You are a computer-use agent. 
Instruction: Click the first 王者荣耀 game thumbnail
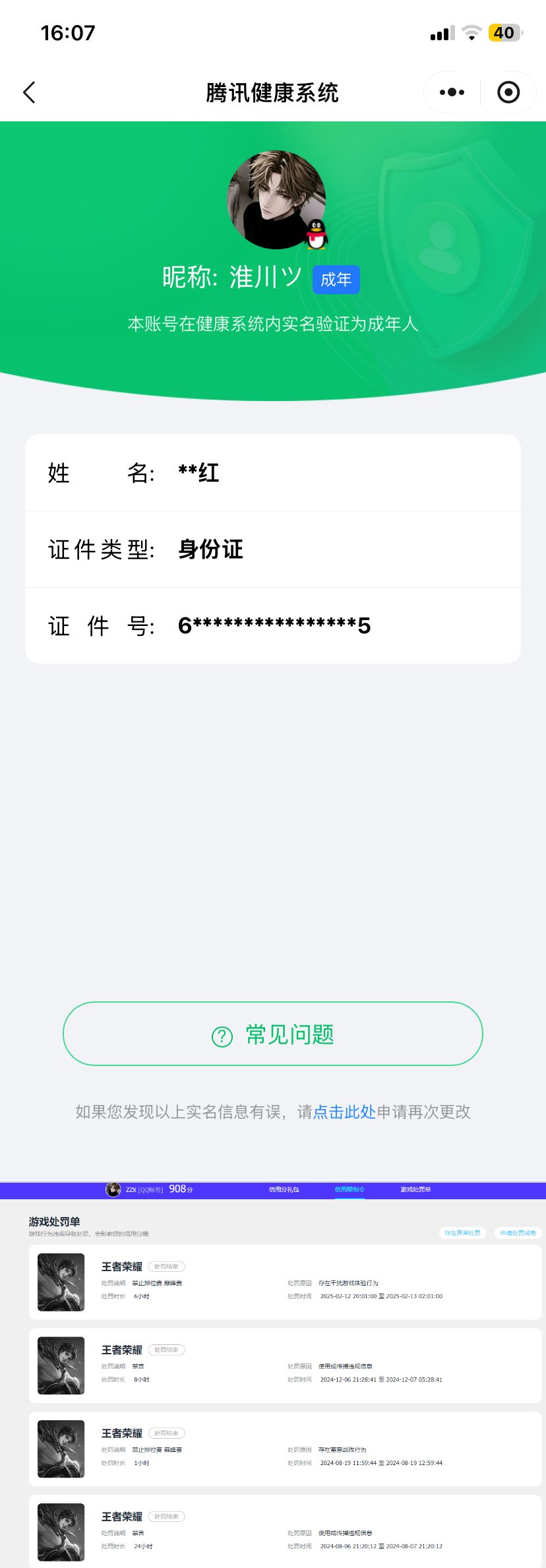(x=61, y=1282)
